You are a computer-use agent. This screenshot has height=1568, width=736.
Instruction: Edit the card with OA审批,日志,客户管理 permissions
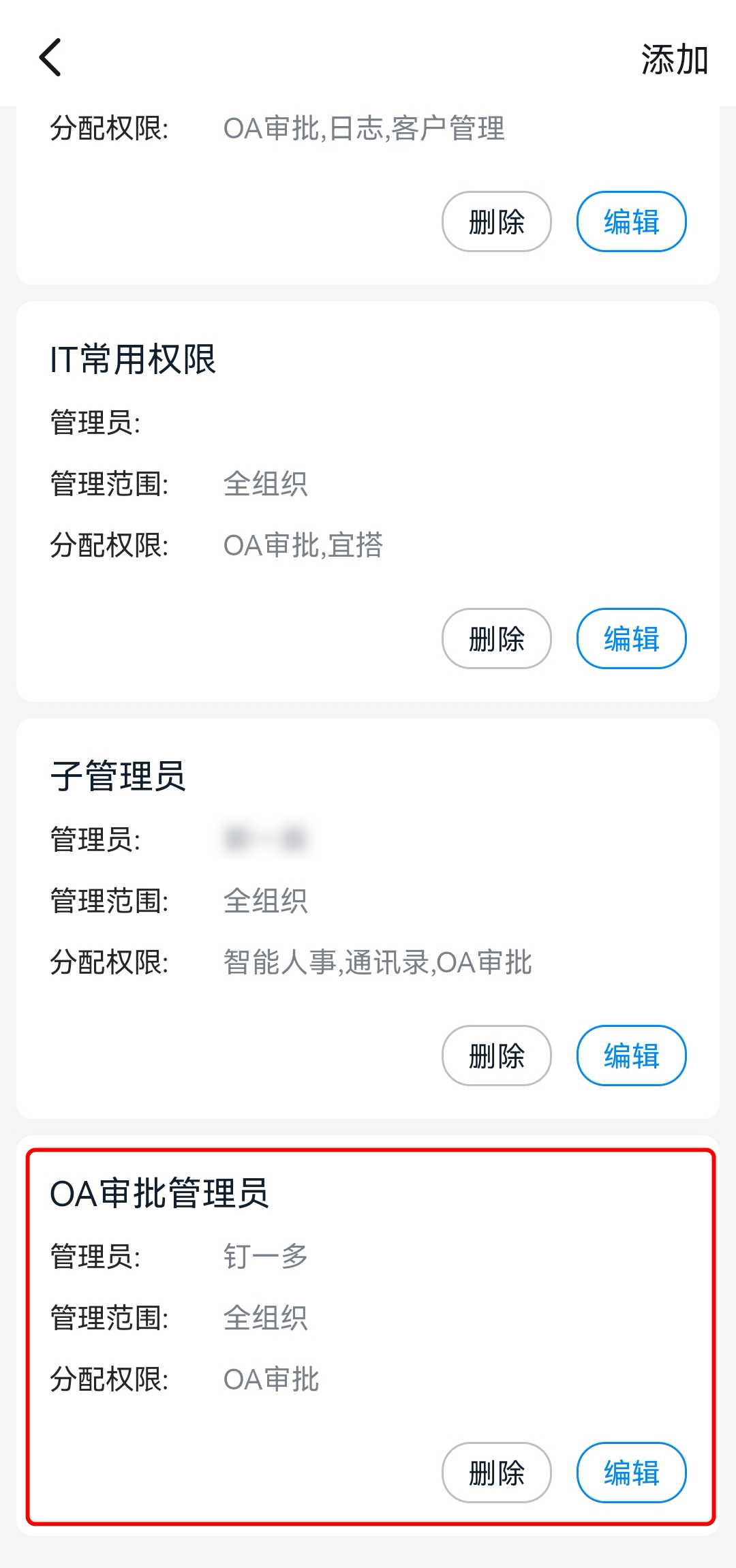(x=632, y=221)
